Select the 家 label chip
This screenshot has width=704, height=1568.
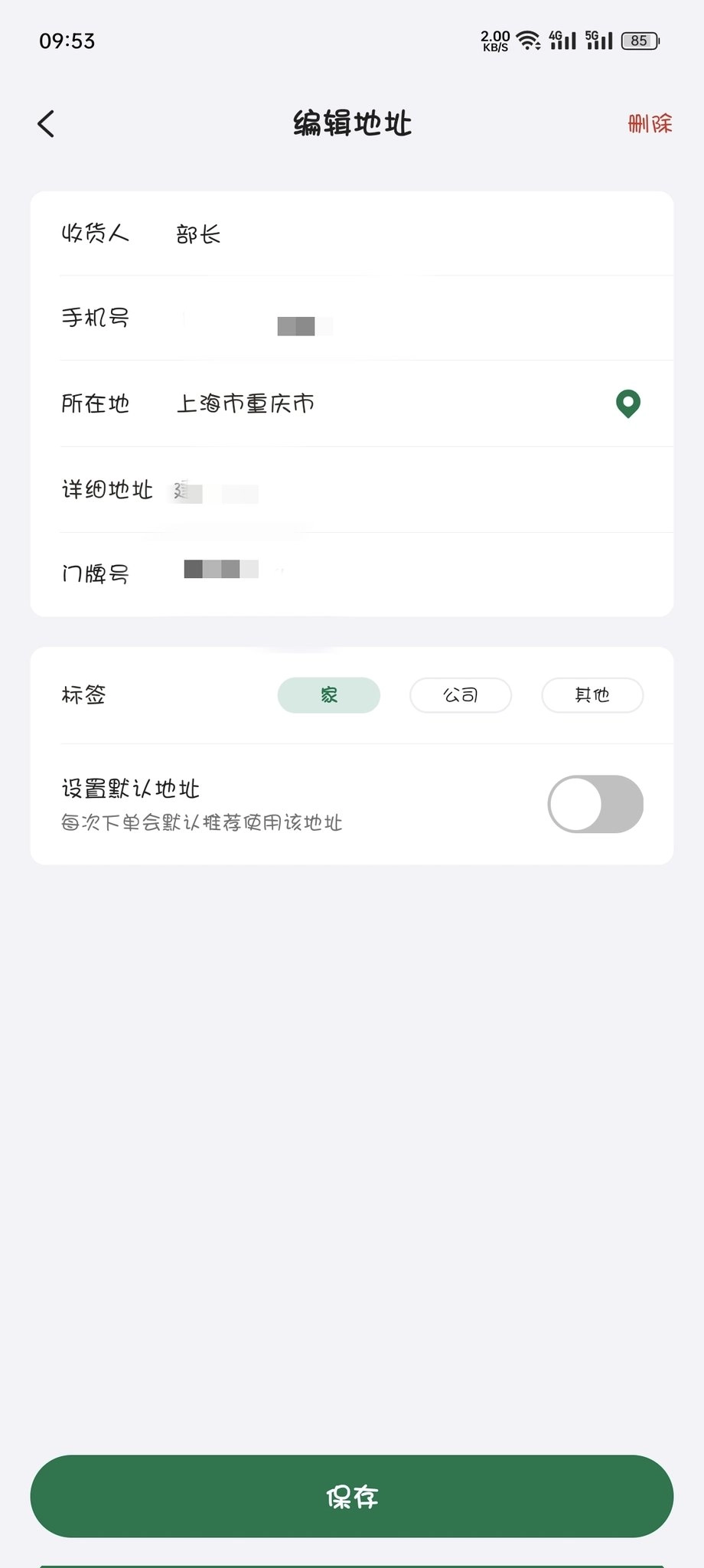pos(329,695)
